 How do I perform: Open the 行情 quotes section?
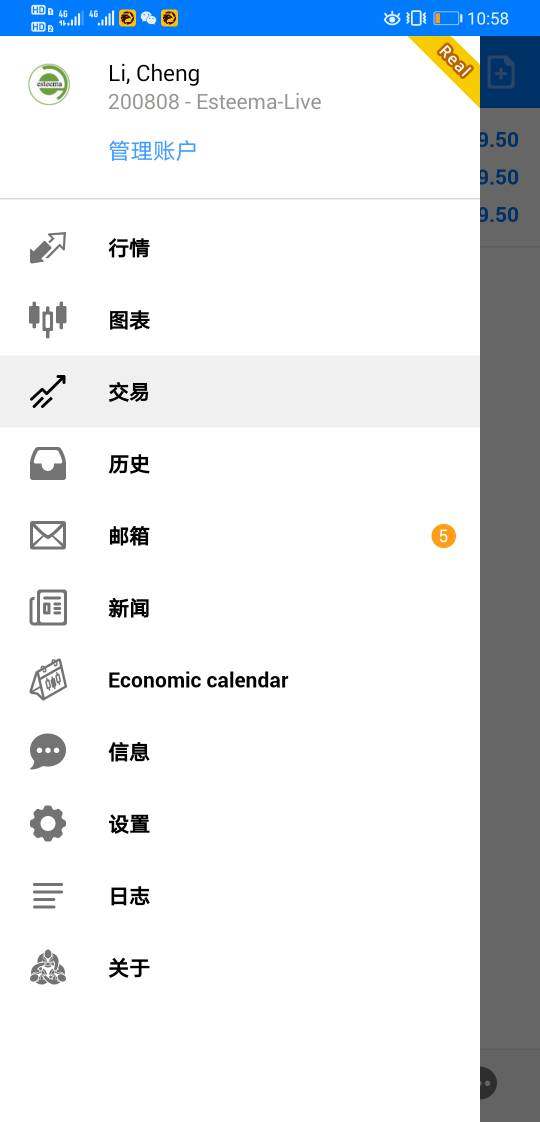pyautogui.click(x=240, y=248)
